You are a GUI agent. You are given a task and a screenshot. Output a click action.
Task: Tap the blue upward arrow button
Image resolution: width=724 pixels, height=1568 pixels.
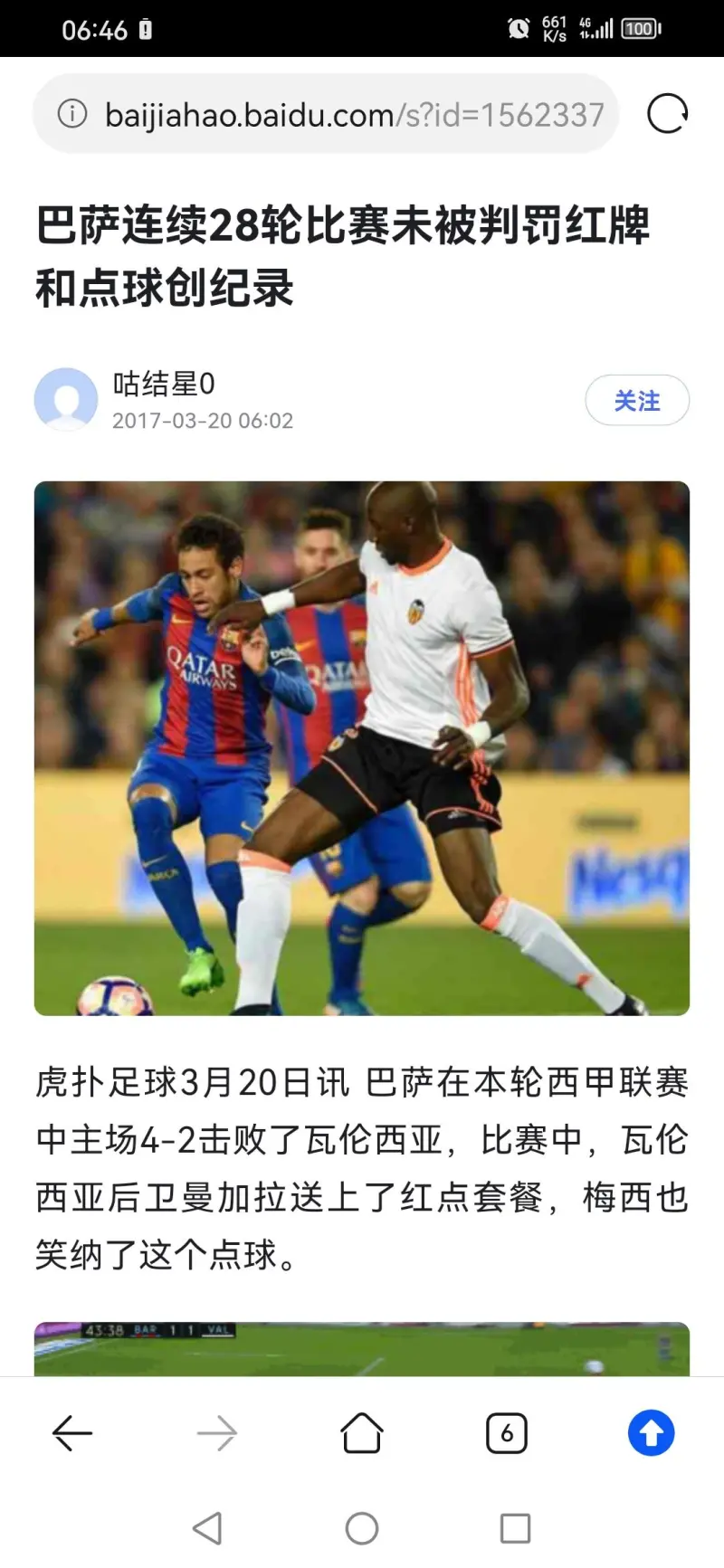(x=652, y=1433)
